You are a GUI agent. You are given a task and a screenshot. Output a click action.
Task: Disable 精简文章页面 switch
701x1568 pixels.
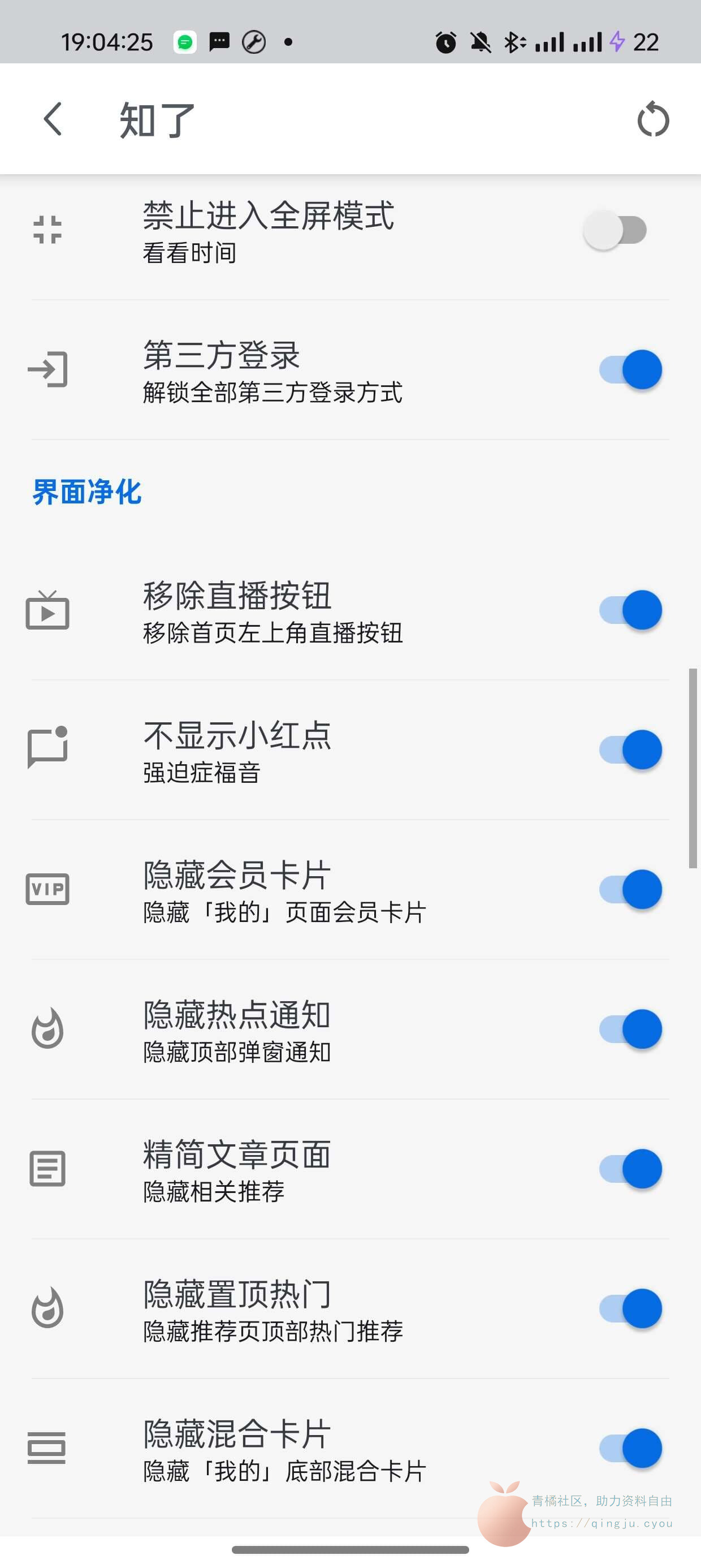630,1169
